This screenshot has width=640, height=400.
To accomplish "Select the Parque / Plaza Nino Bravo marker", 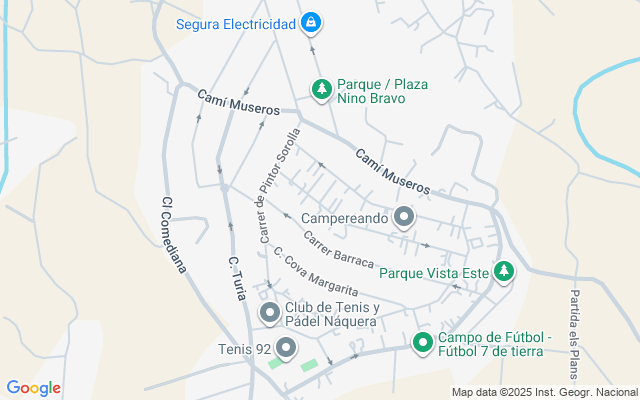I will pyautogui.click(x=321, y=90).
